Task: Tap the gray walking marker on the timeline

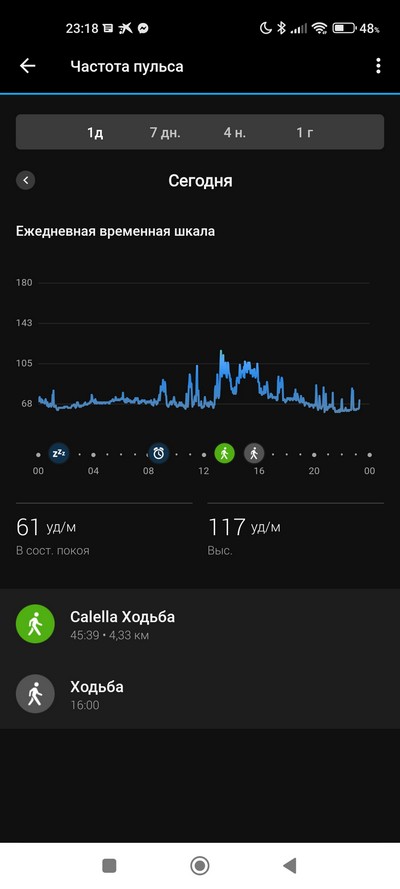Action: click(254, 453)
